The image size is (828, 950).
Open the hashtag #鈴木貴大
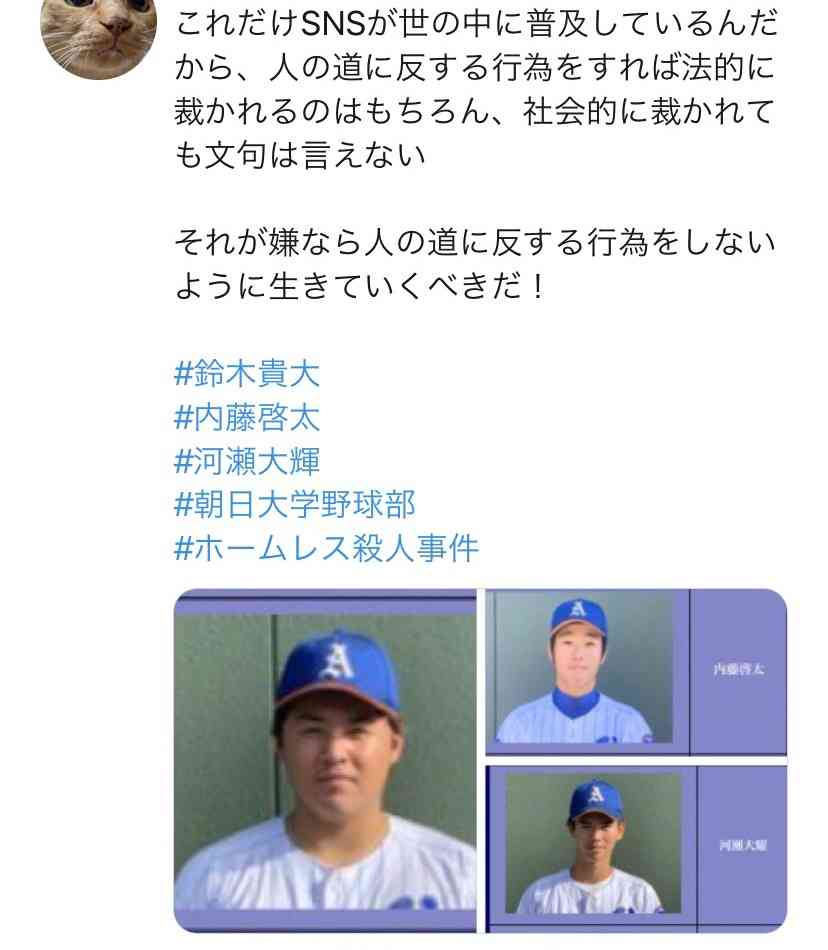pyautogui.click(x=246, y=374)
